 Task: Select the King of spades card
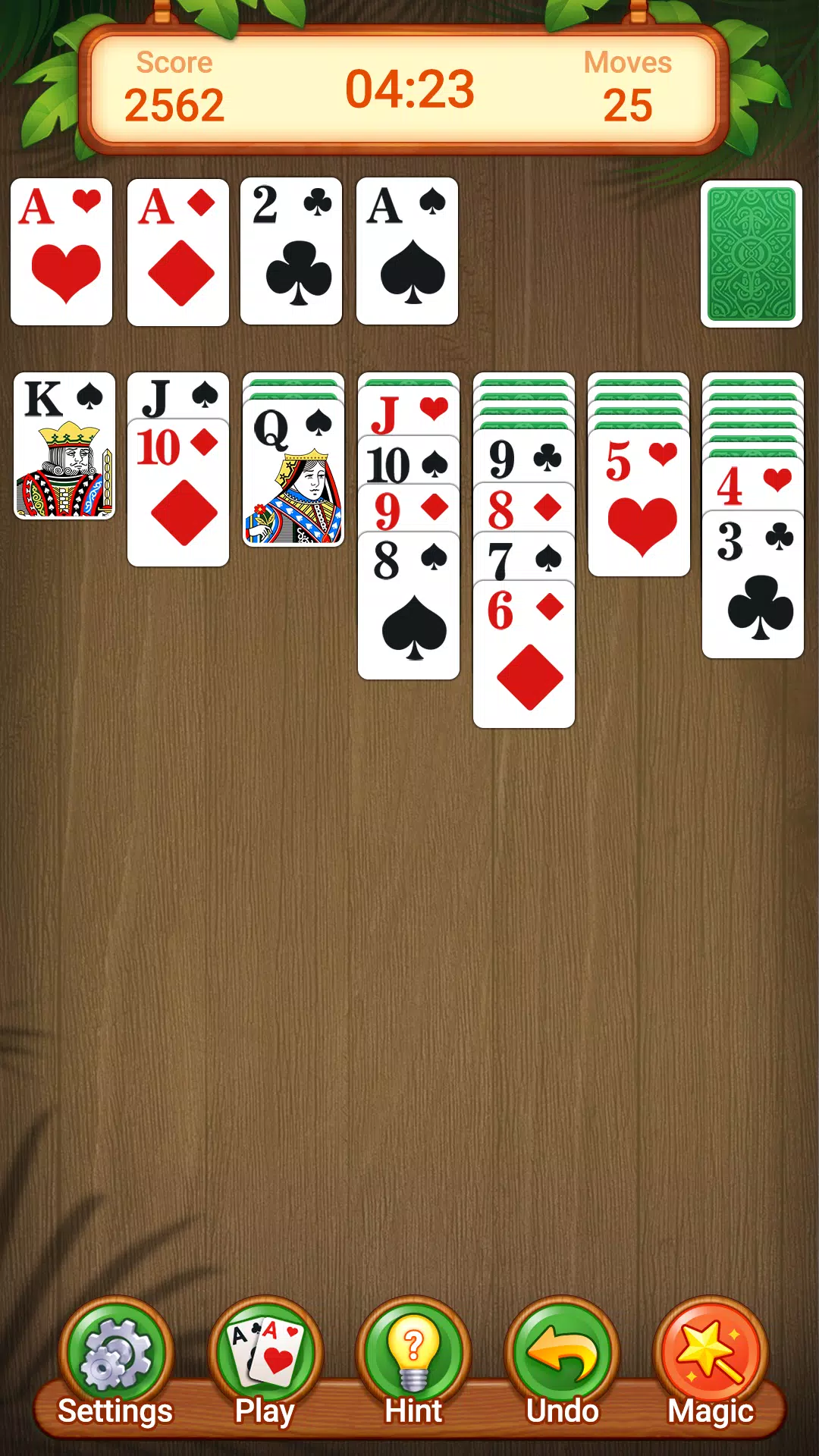pyautogui.click(x=64, y=447)
